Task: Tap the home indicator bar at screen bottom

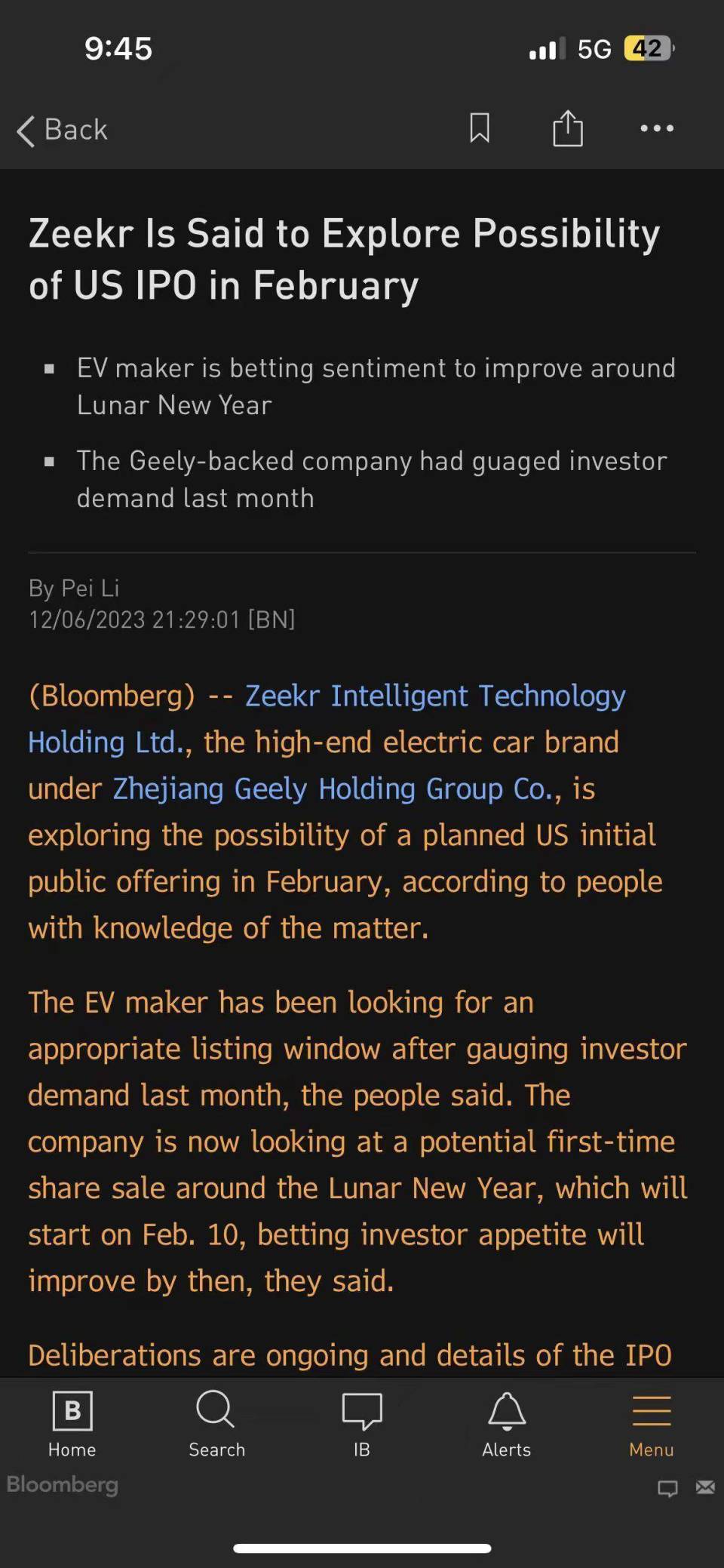Action: coord(362,1541)
